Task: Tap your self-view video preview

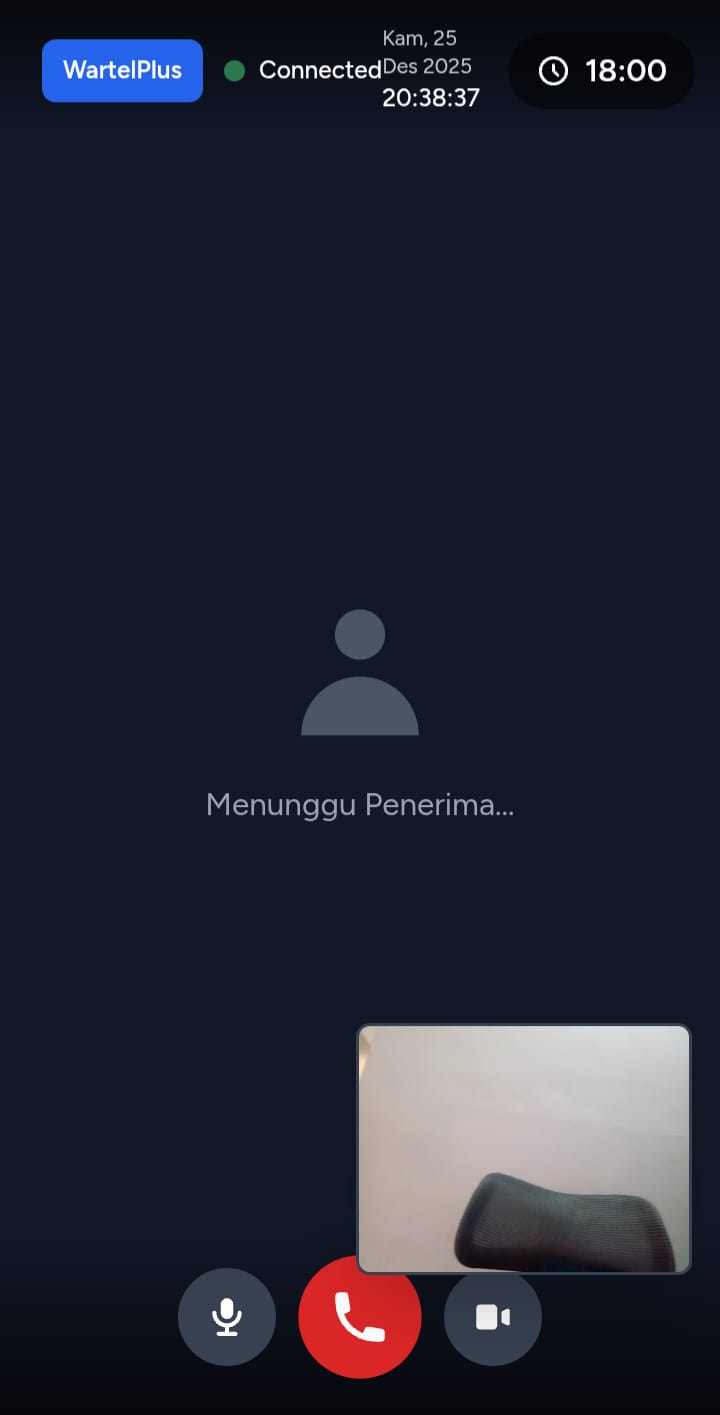Action: [523, 1148]
